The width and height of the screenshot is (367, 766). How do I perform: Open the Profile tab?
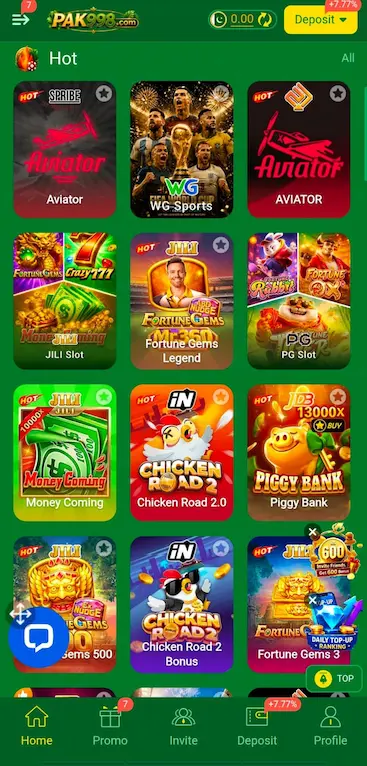(330, 725)
